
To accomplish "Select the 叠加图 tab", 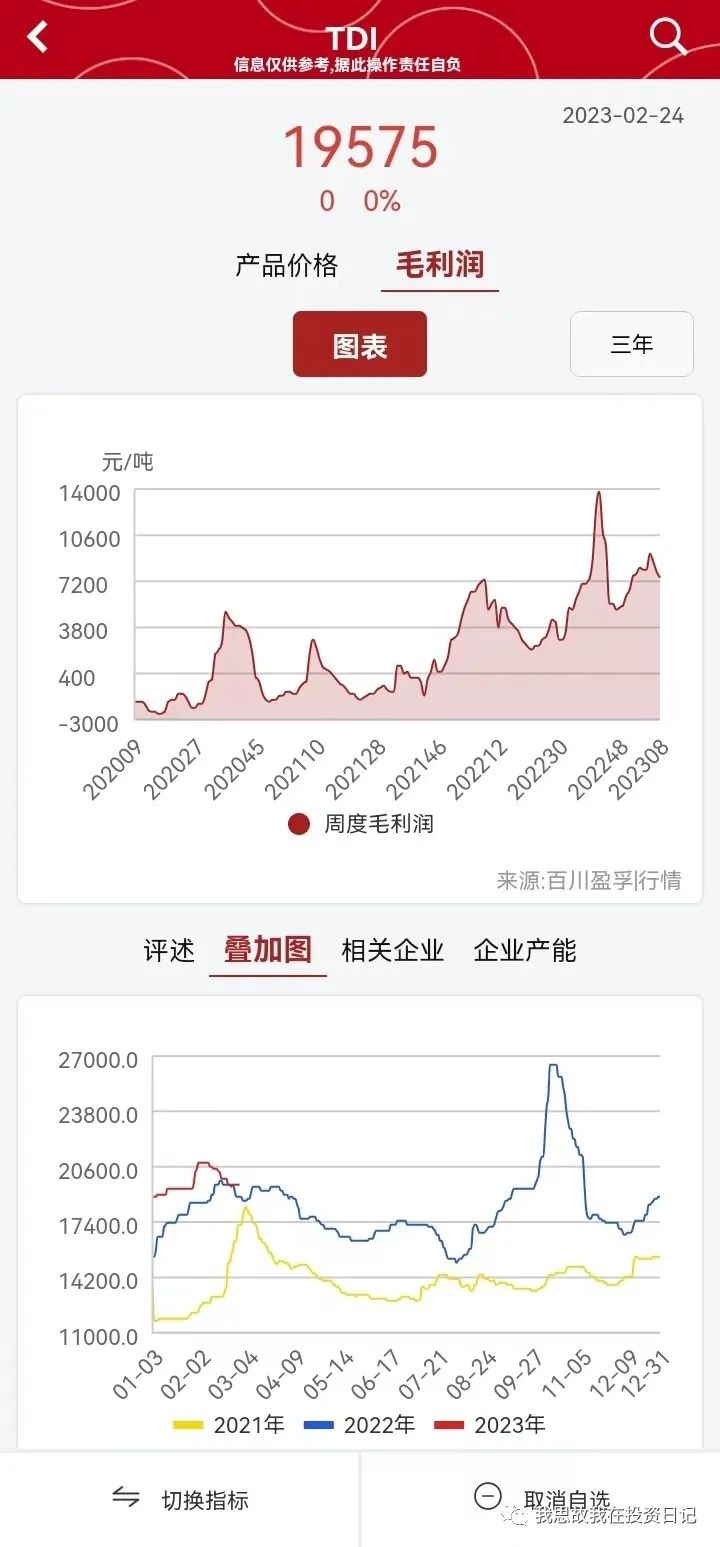I will point(267,950).
